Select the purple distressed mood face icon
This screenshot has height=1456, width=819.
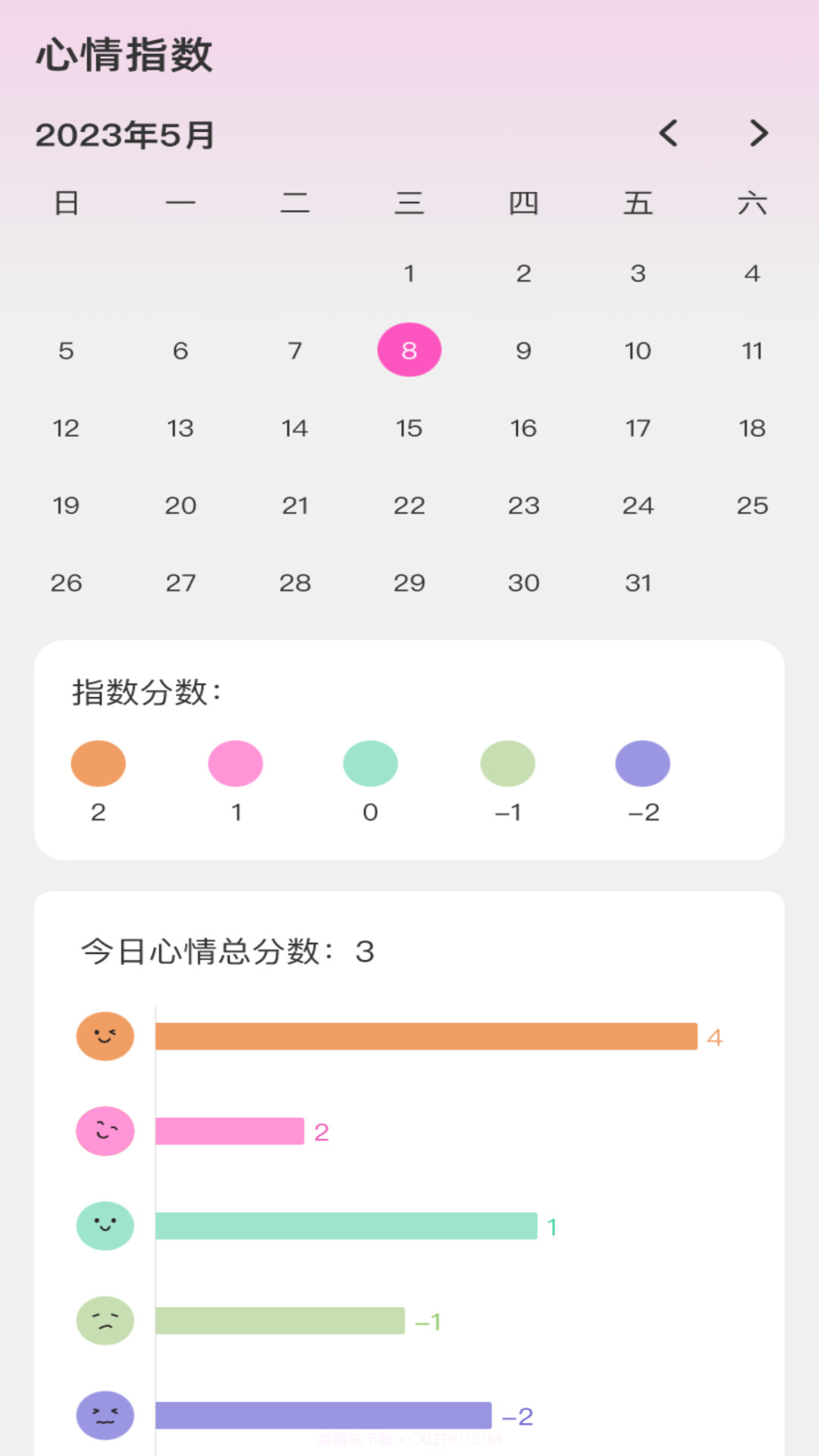point(104,1415)
